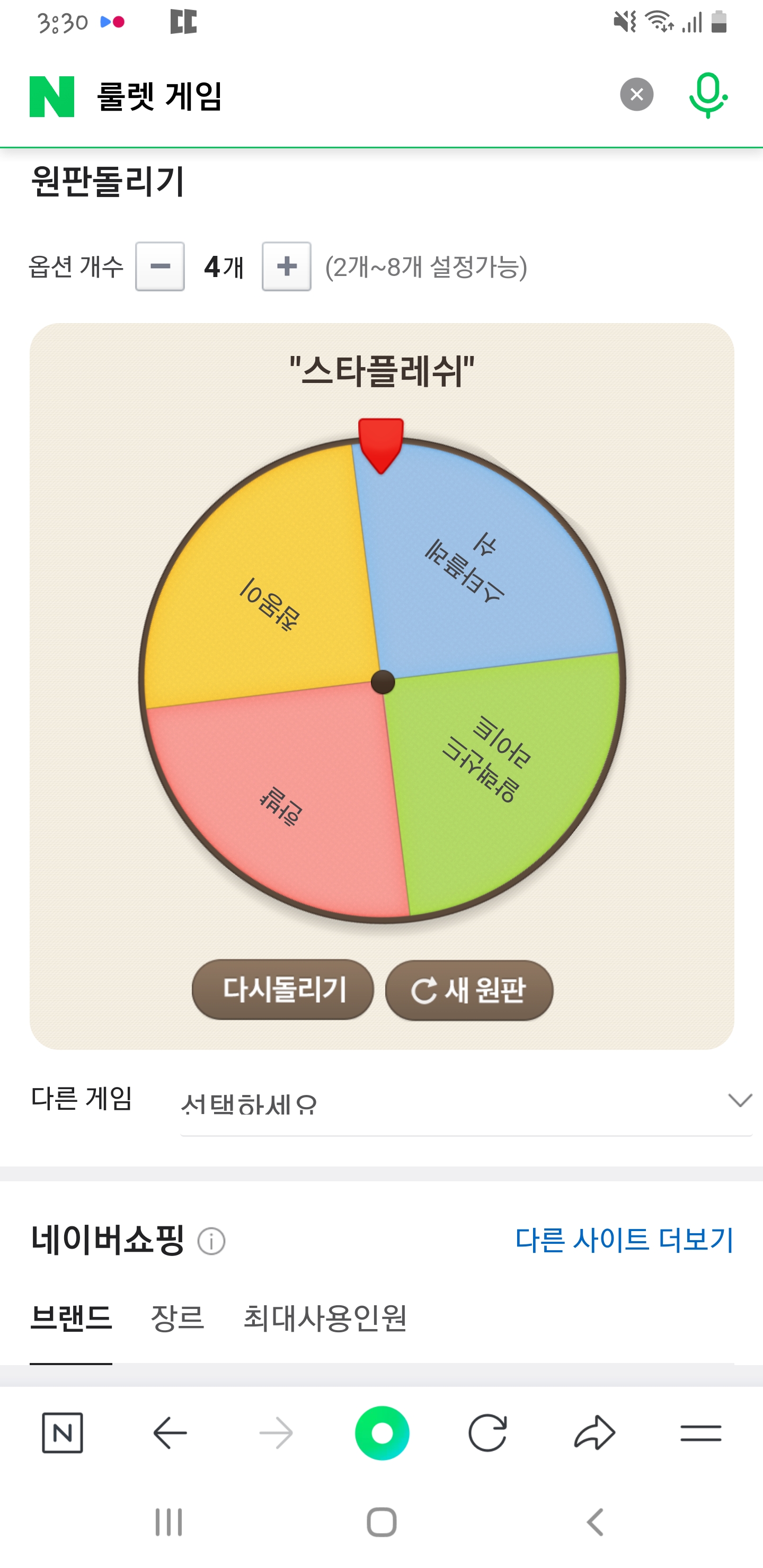Screen dimensions: 763x1568
Task: Open 네이버쇼핑 info icon
Action: [x=211, y=1241]
